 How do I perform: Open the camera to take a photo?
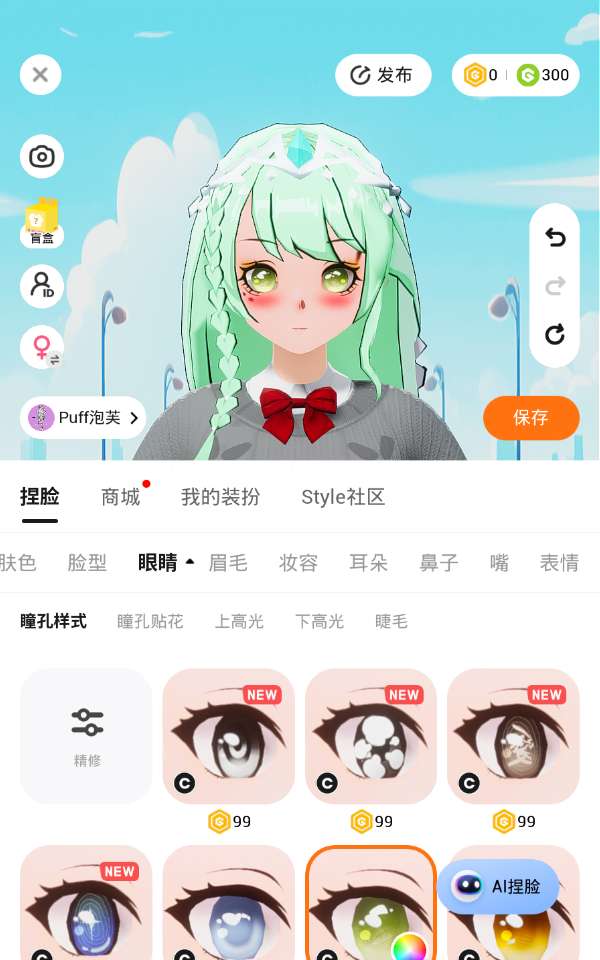[42, 157]
